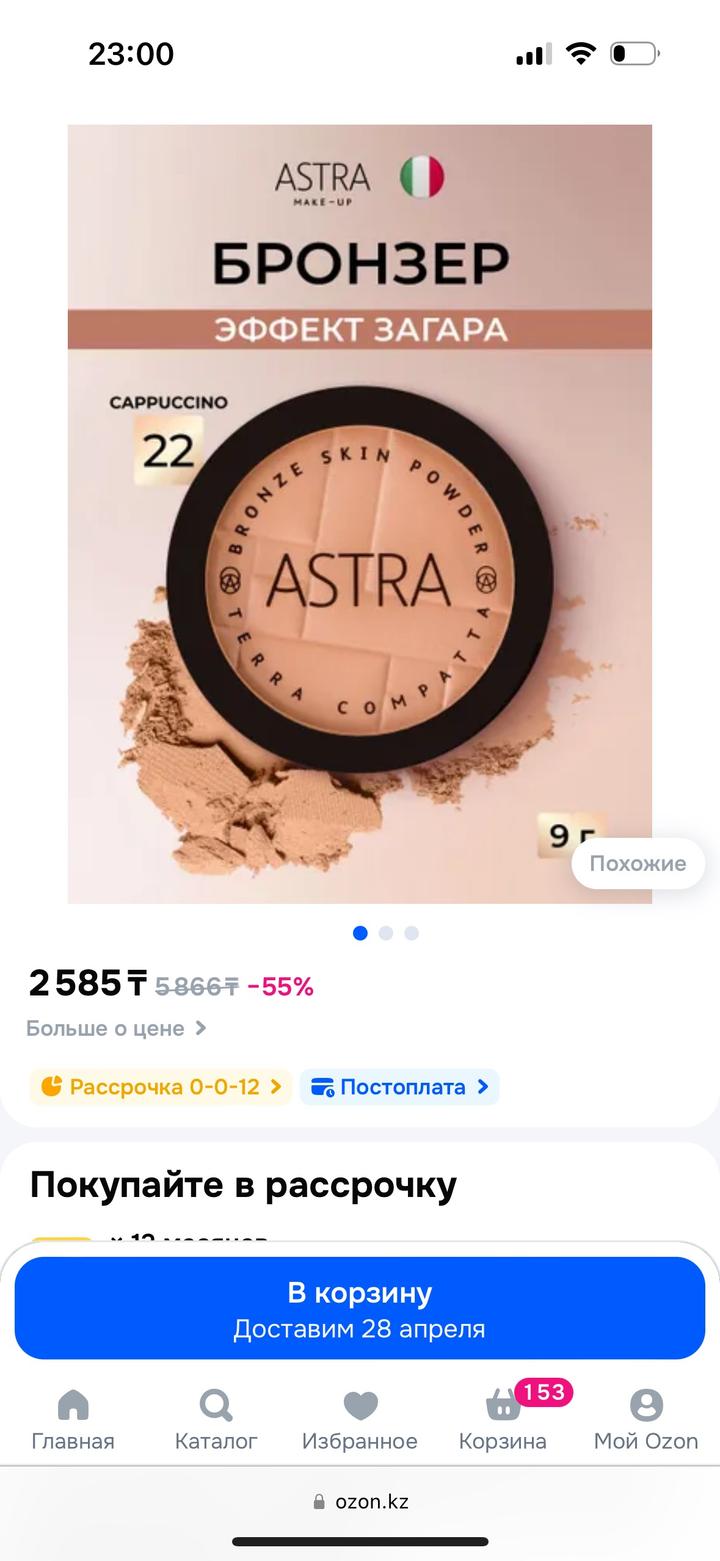The width and height of the screenshot is (720, 1561).
Task: Add the bronzer to cart with В корзину
Action: (x=360, y=1308)
